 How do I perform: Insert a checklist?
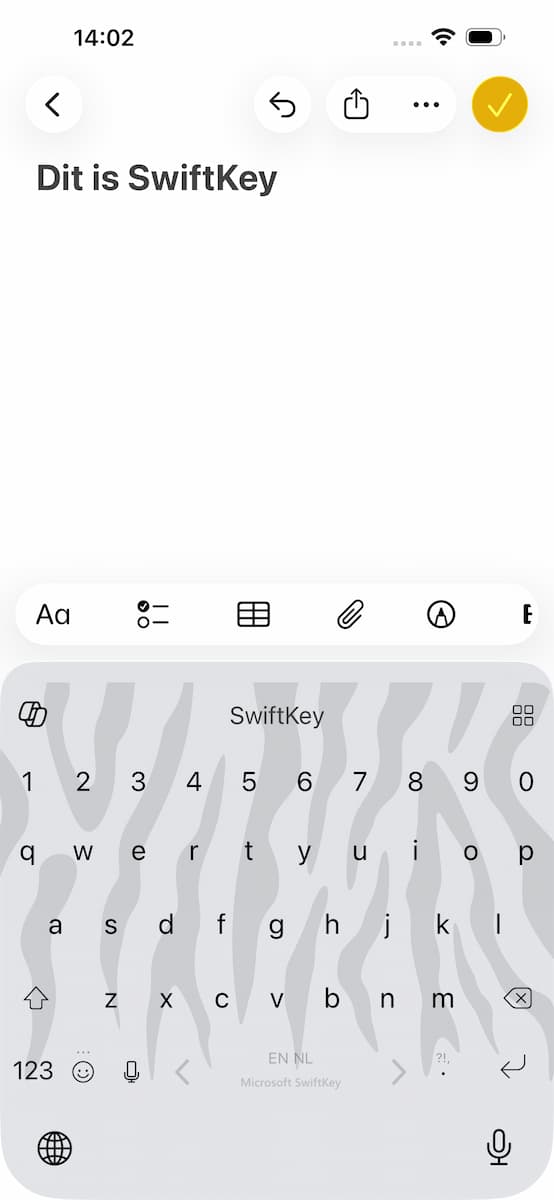[153, 614]
